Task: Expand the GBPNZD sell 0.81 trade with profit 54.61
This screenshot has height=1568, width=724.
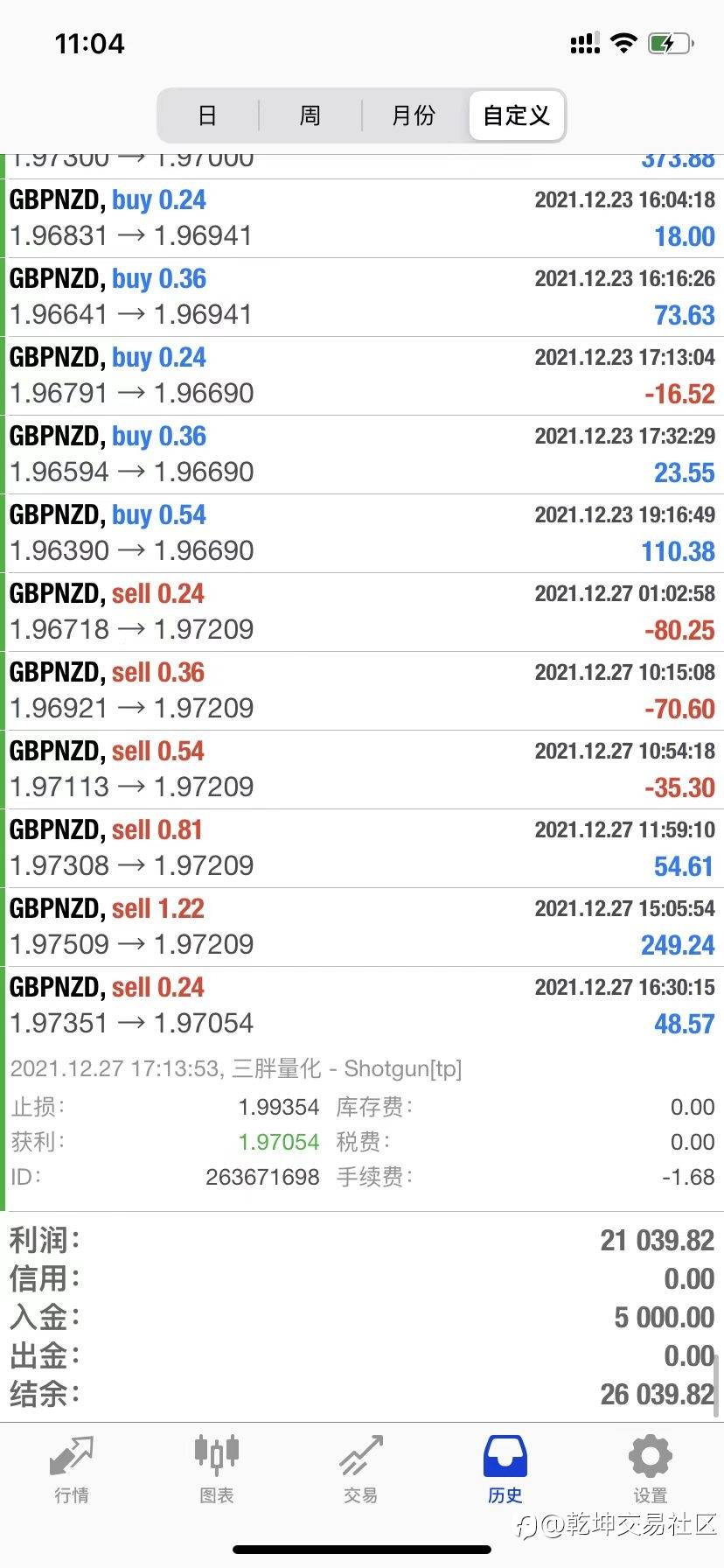Action: 362,849
